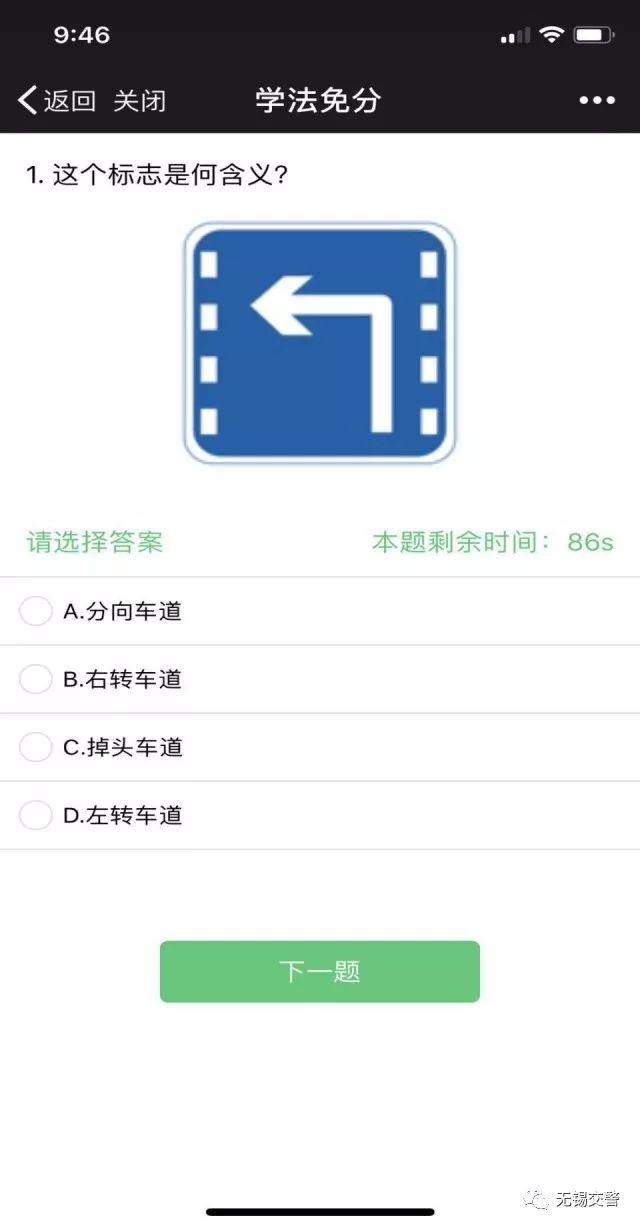Tap the 下一题 next question button
Viewport: 640px width, 1228px height.
coord(320,971)
